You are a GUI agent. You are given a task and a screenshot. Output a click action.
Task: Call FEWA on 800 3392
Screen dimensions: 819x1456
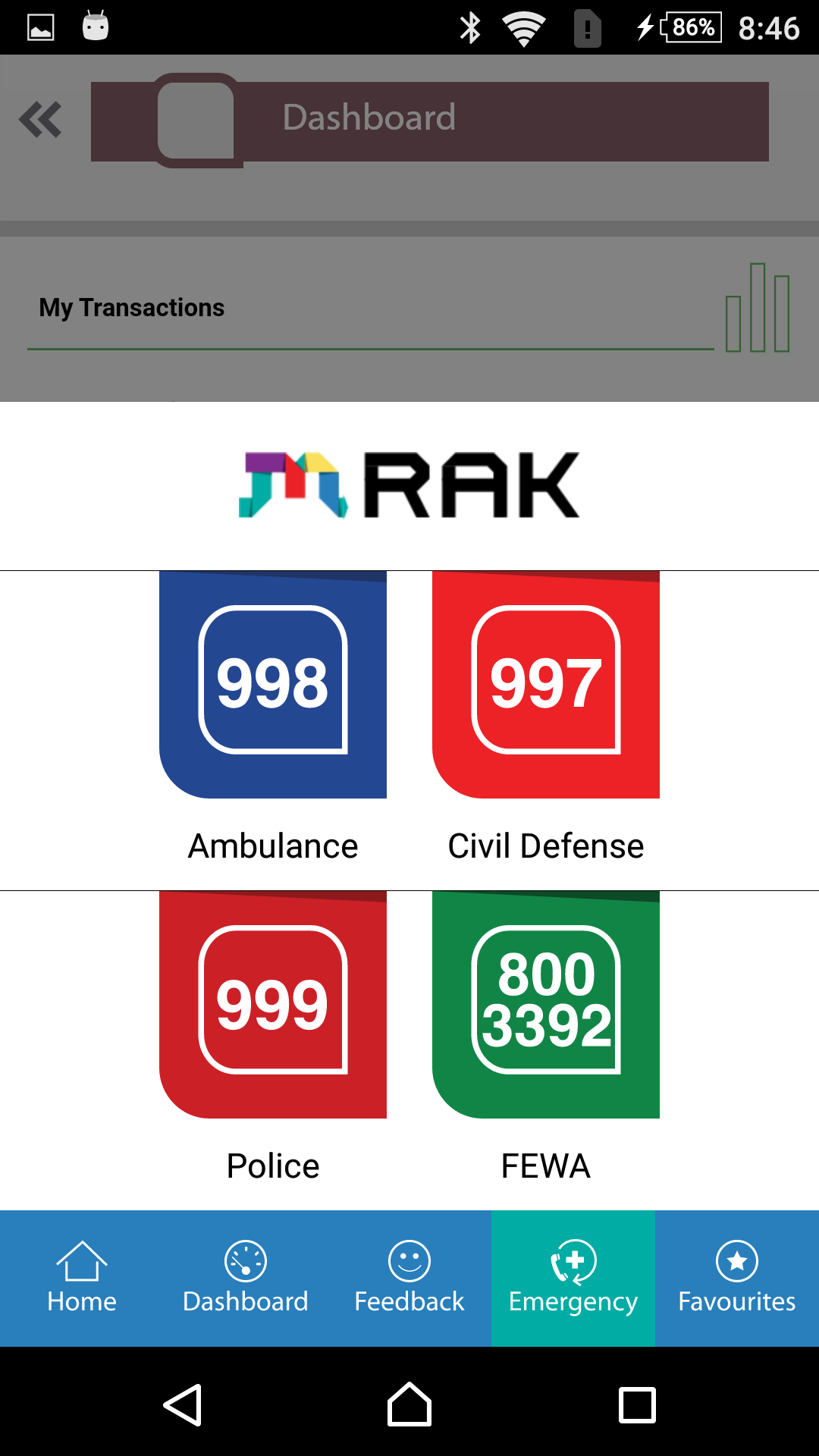coord(546,1004)
